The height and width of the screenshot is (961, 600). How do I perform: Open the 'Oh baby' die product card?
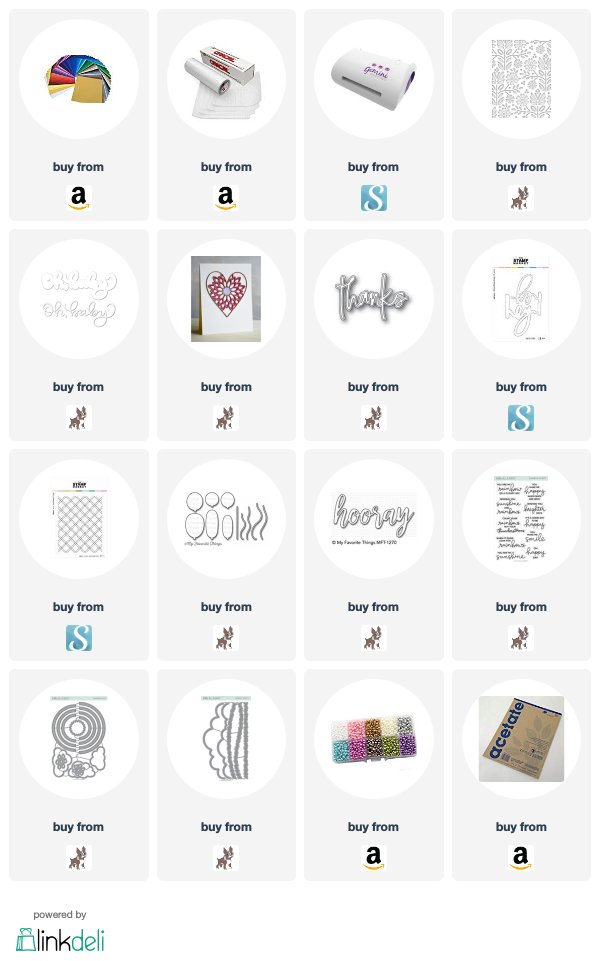tap(78, 299)
